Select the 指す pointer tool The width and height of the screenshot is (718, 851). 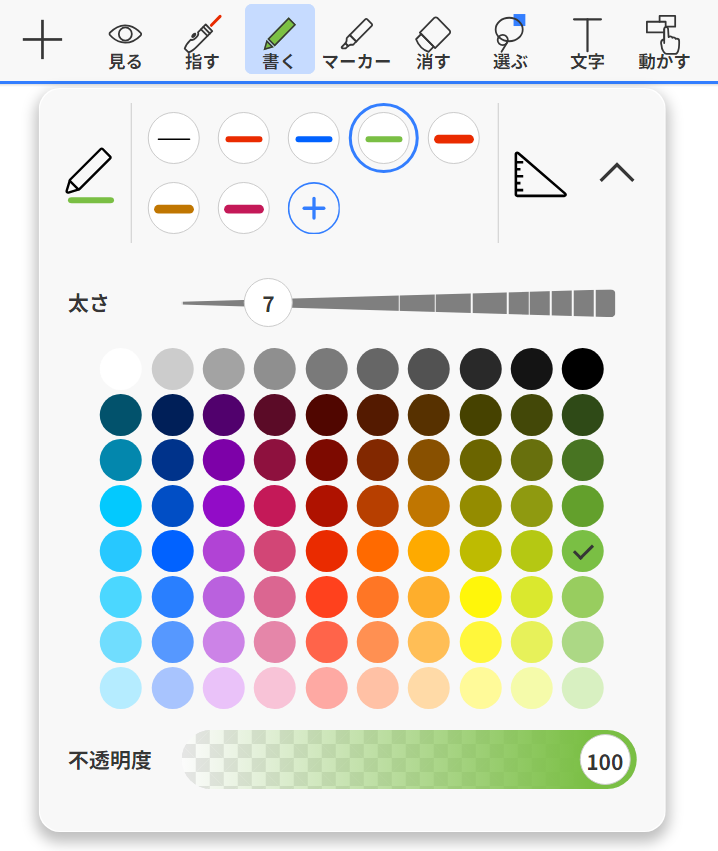(202, 43)
